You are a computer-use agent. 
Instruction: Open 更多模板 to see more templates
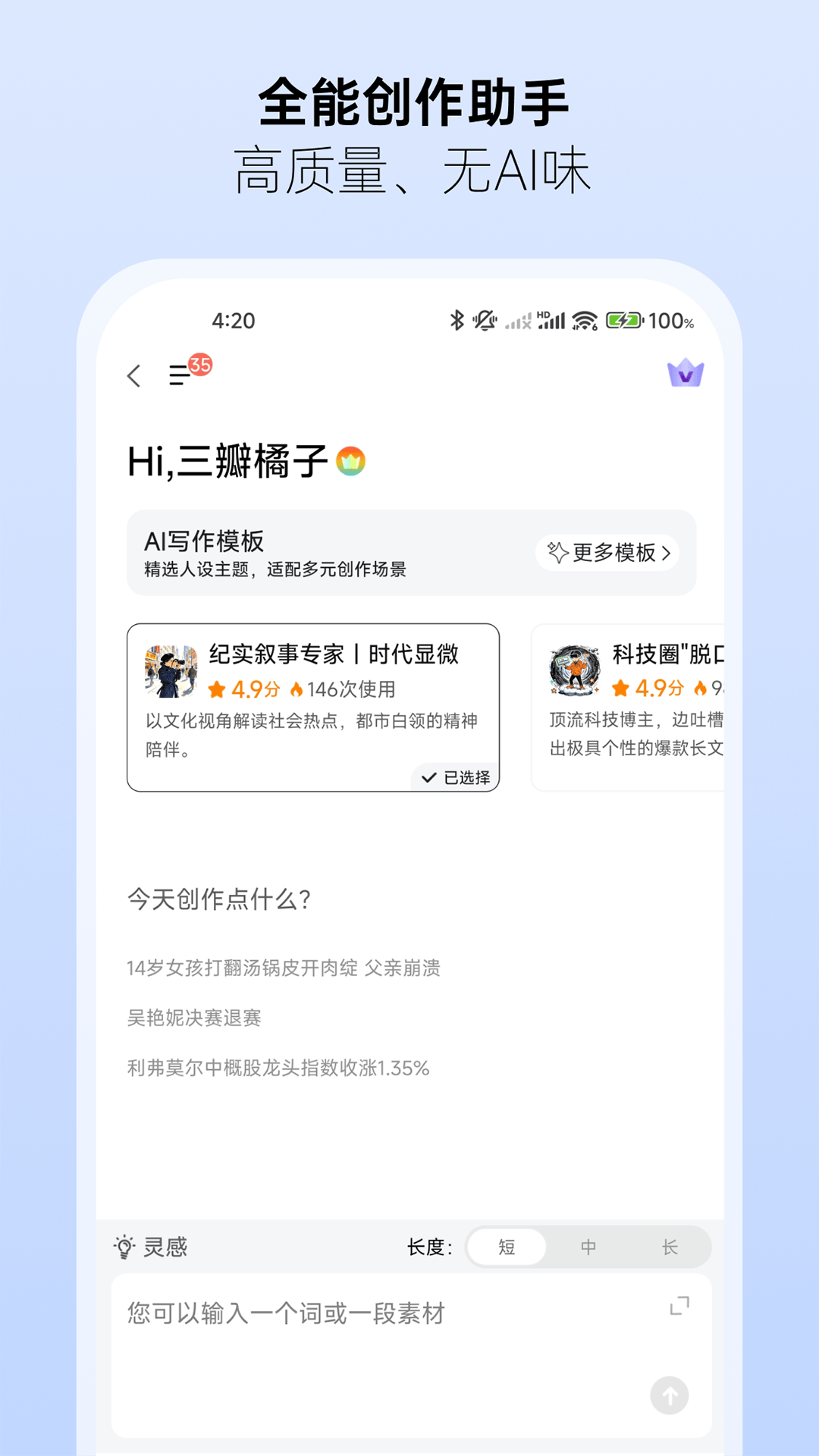(x=608, y=553)
